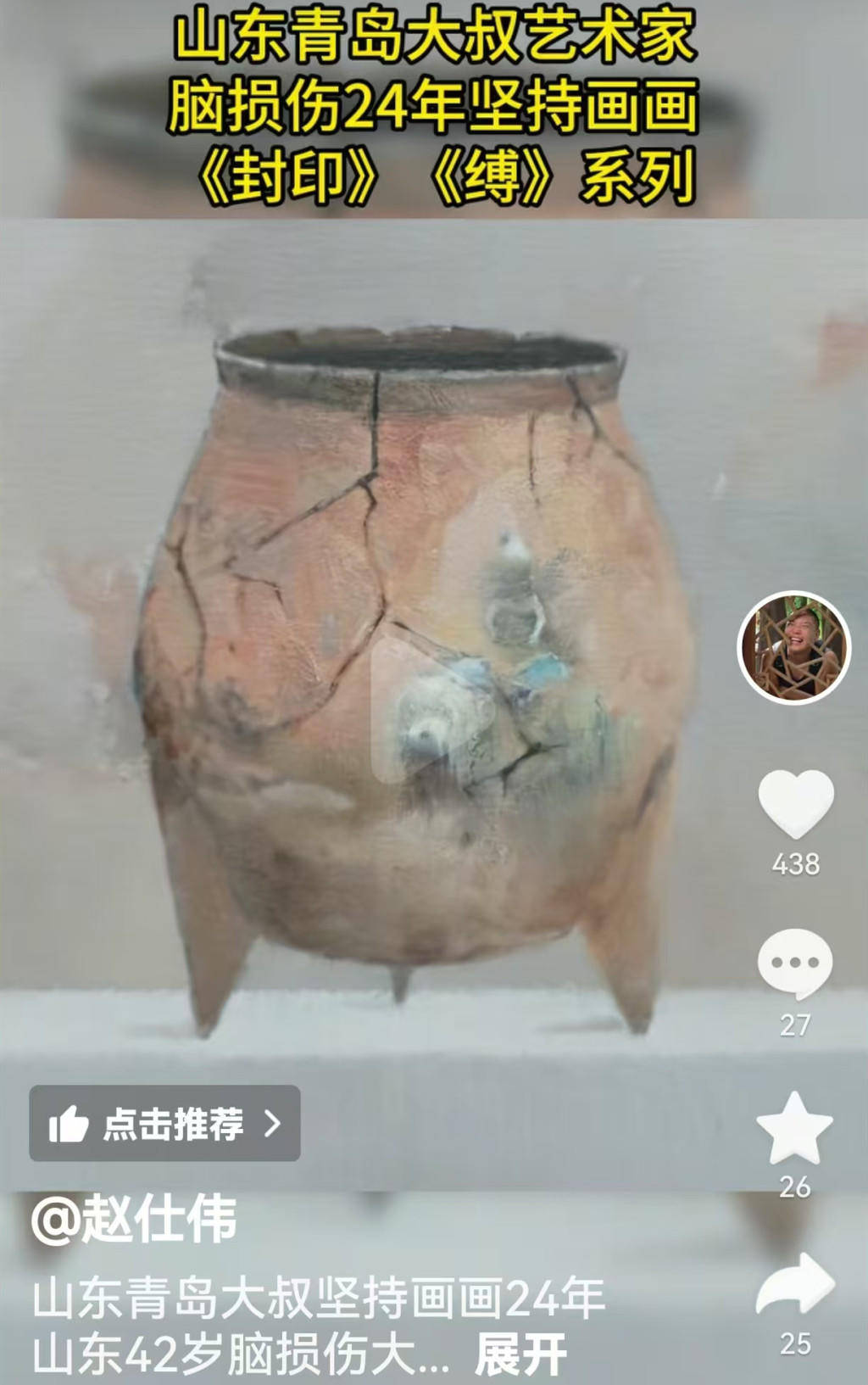The height and width of the screenshot is (1385, 868).
Task: Open @赵仕伟 user profile
Action: 134,1220
